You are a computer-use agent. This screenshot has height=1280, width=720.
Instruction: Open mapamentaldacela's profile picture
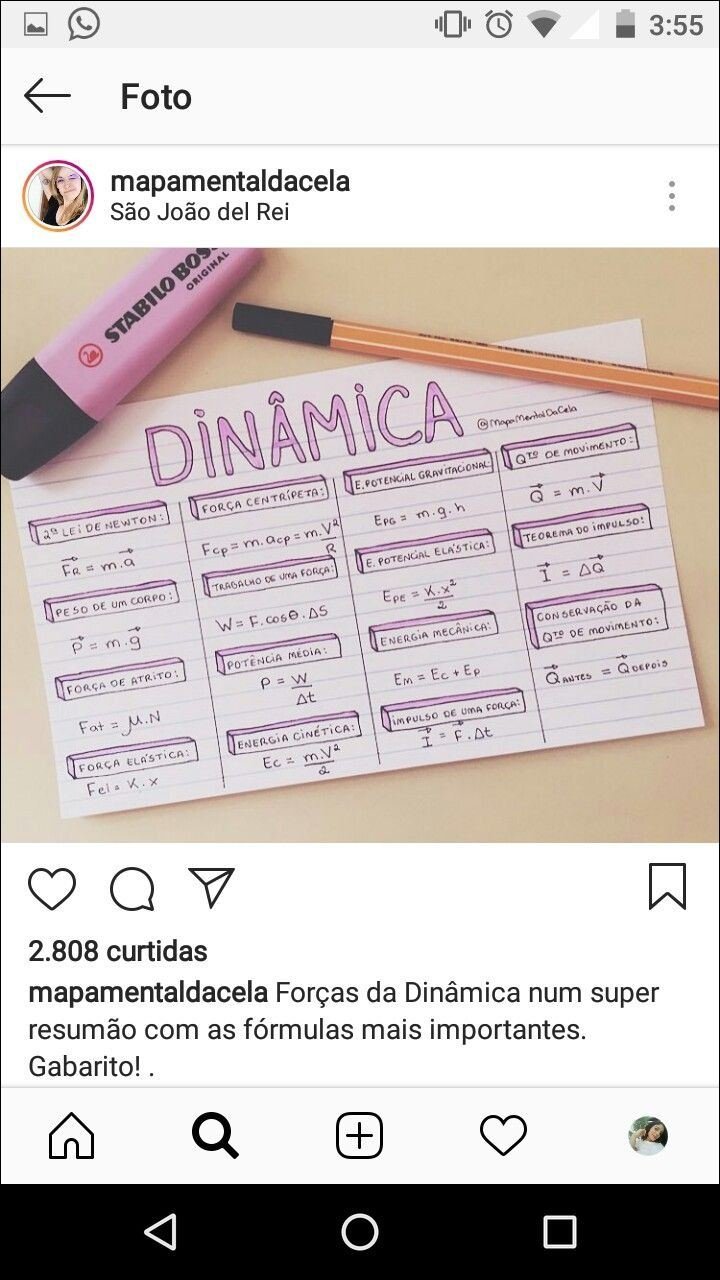pos(58,196)
